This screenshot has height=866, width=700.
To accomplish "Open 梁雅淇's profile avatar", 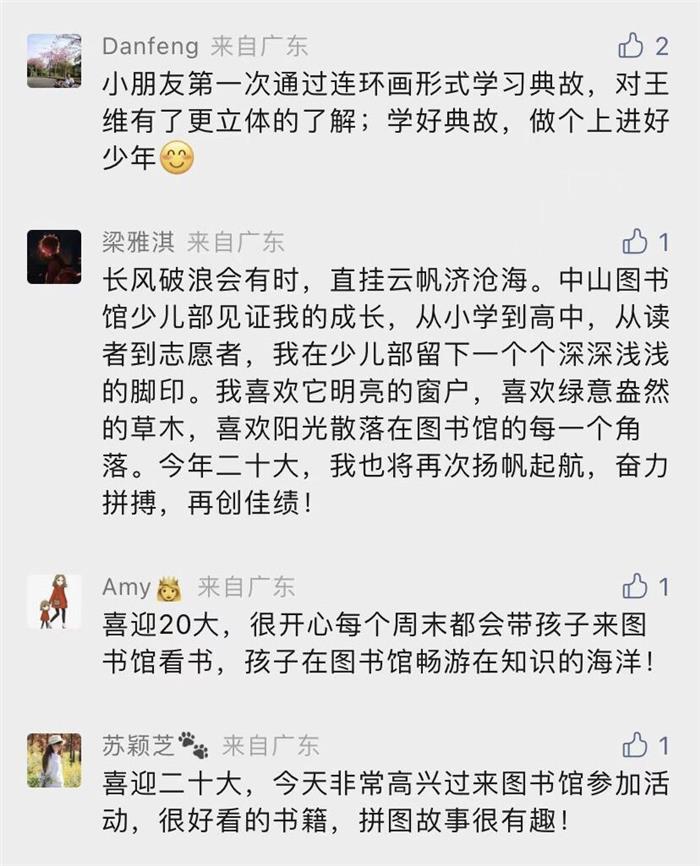I will coord(54,257).
